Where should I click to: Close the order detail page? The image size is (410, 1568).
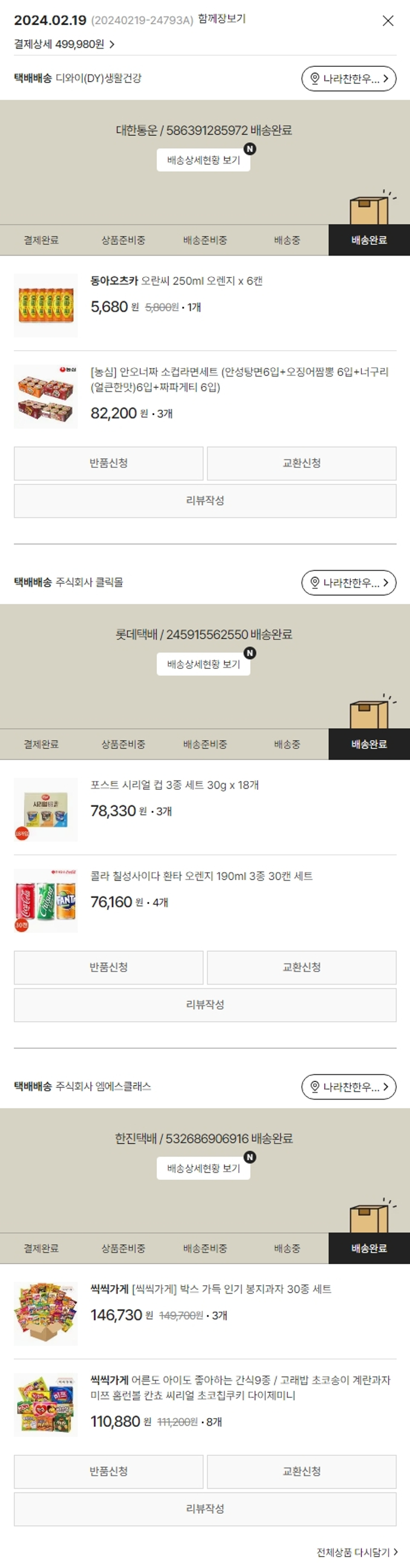[x=388, y=21]
